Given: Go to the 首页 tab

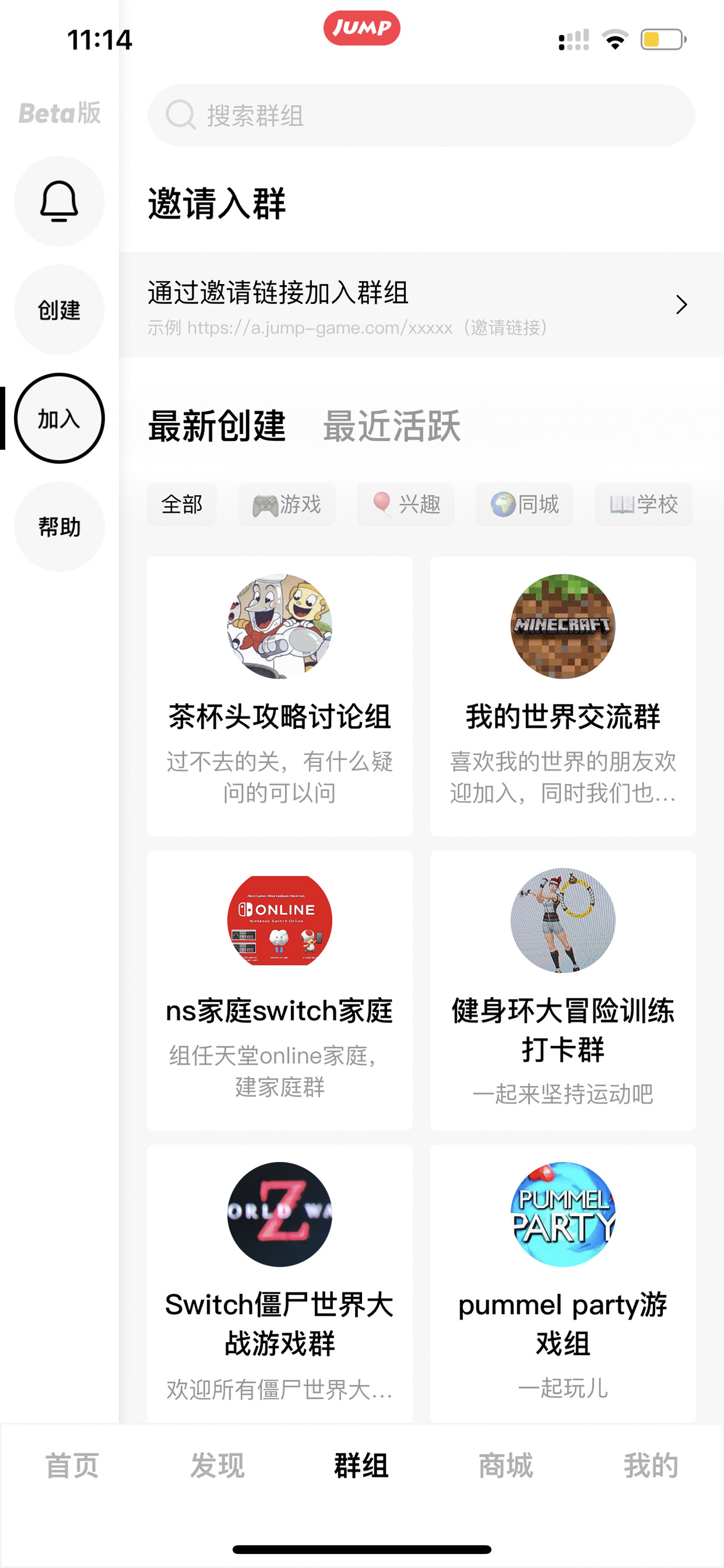Looking at the screenshot, I should (x=72, y=1466).
